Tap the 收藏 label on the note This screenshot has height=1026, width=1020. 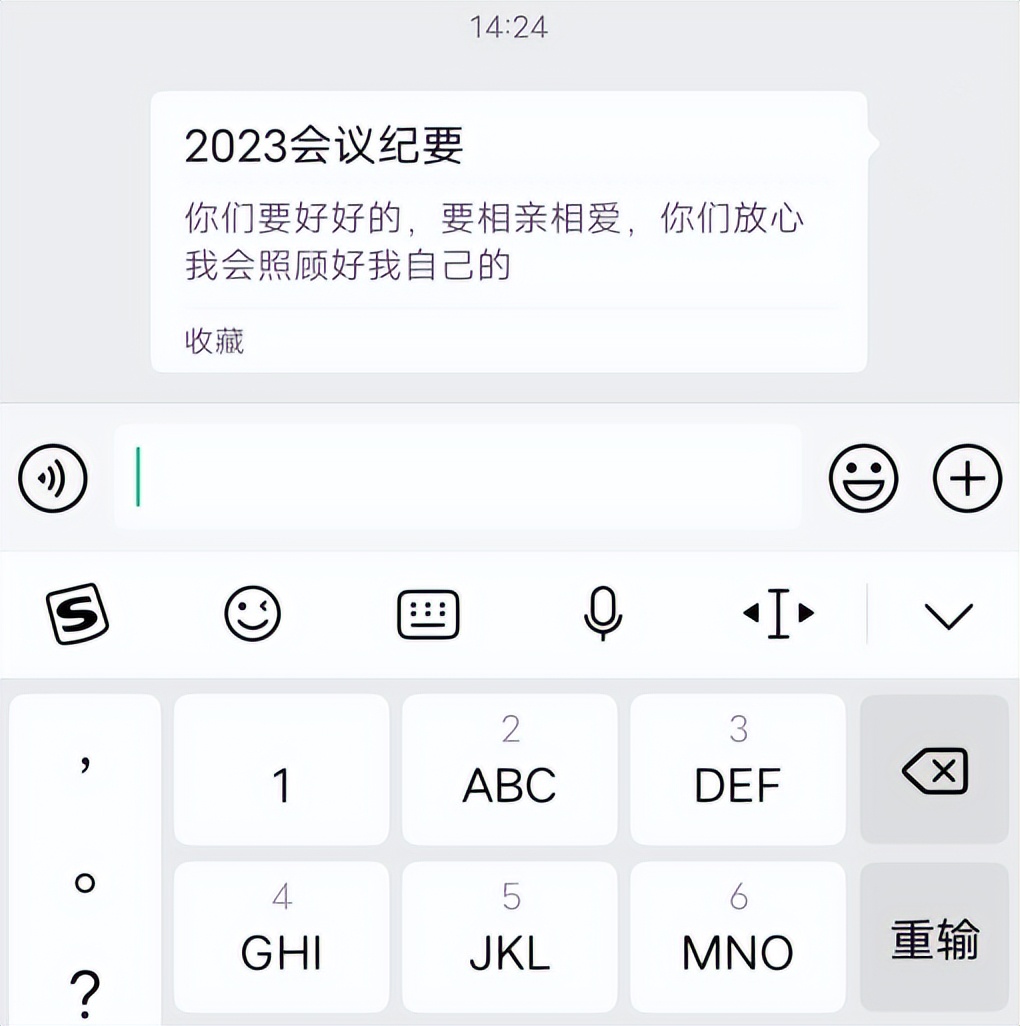pyautogui.click(x=212, y=342)
